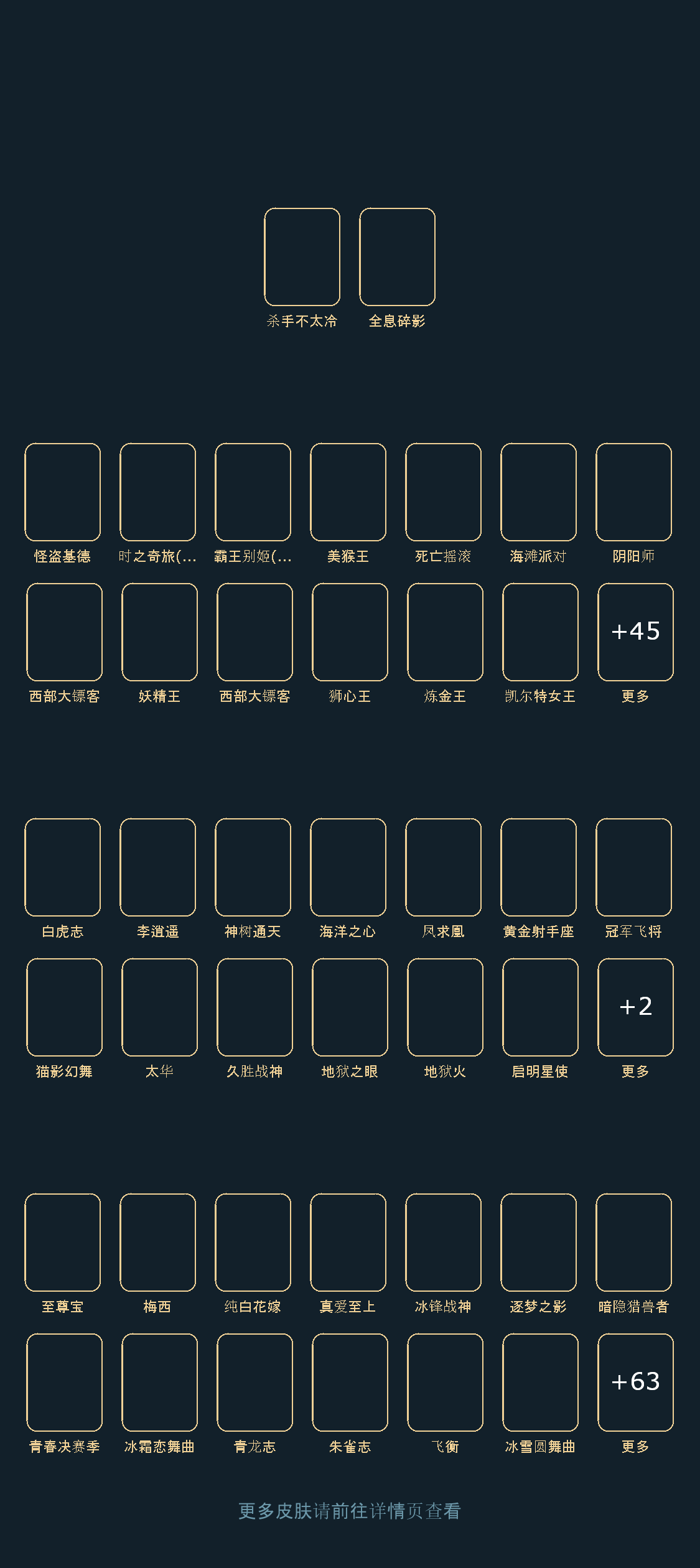Tap the 地狱火 skin tile
This screenshot has height=1568, width=700.
pos(445,1007)
